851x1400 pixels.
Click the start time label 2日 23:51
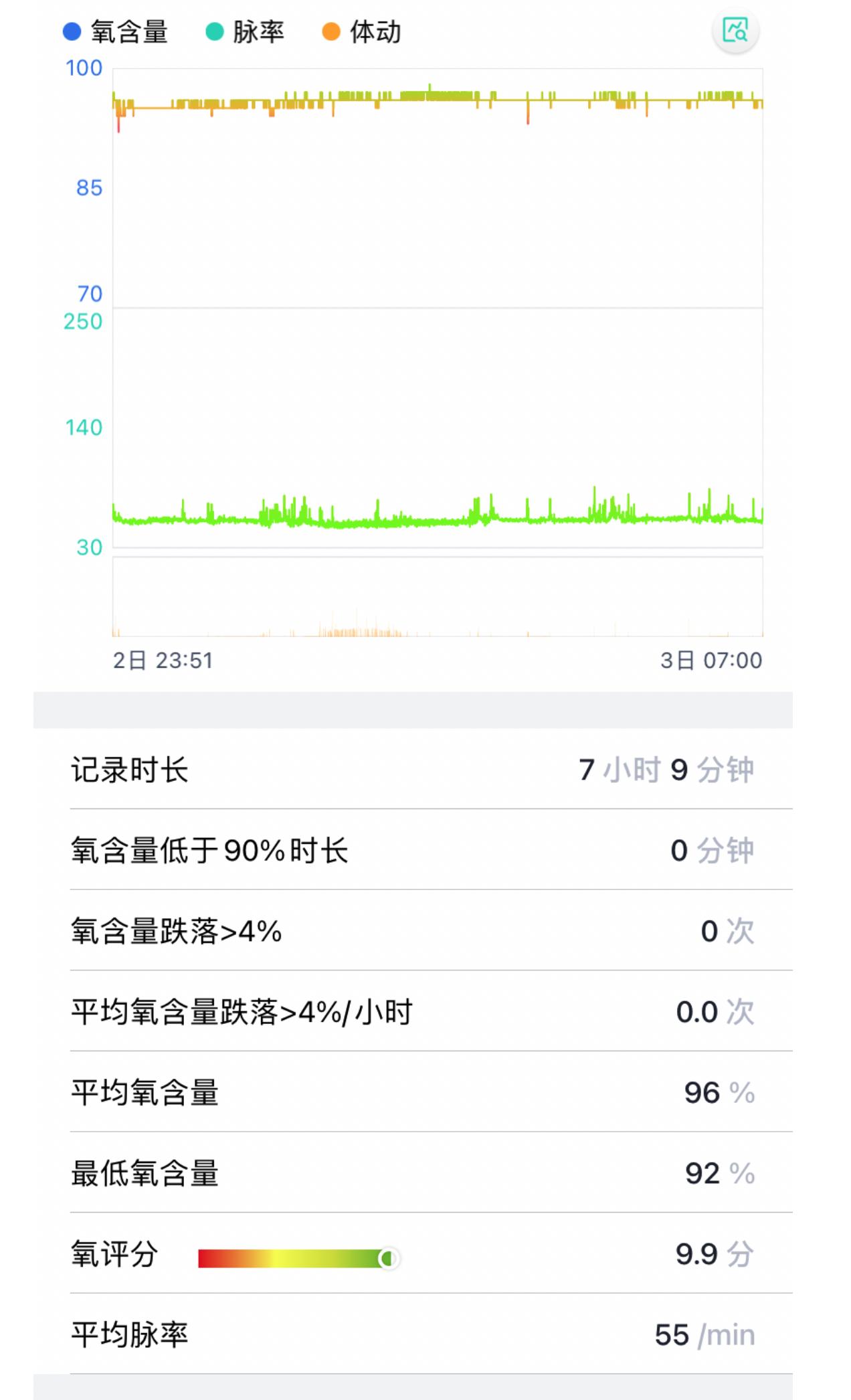click(x=161, y=660)
